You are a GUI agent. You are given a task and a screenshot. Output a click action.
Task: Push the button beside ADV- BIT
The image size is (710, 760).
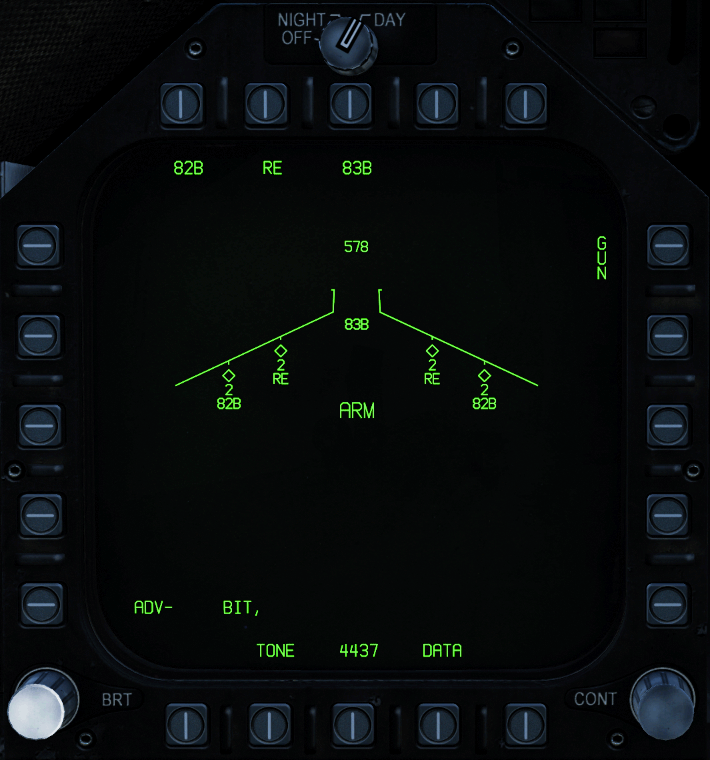pyautogui.click(x=40, y=603)
